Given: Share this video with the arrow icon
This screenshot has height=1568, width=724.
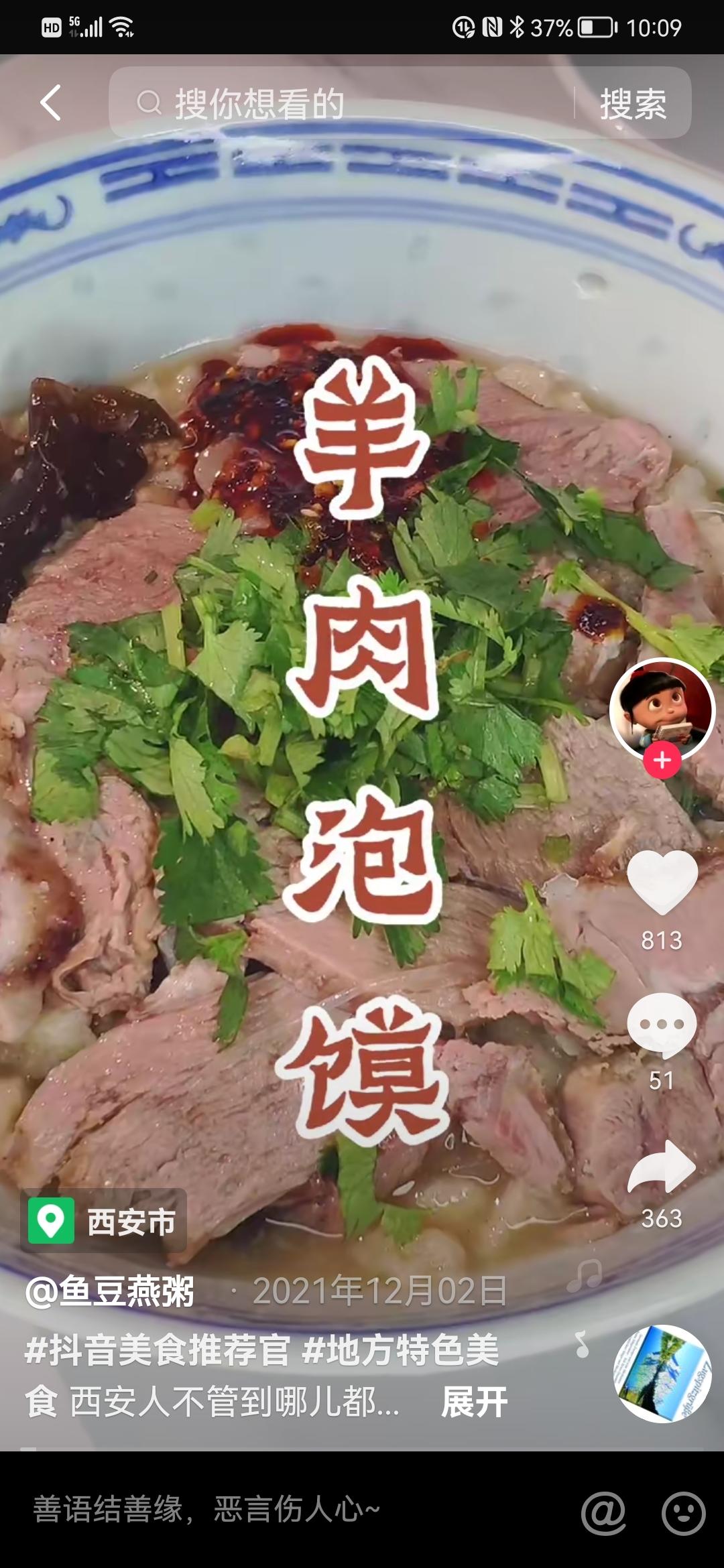Looking at the screenshot, I should point(662,1168).
